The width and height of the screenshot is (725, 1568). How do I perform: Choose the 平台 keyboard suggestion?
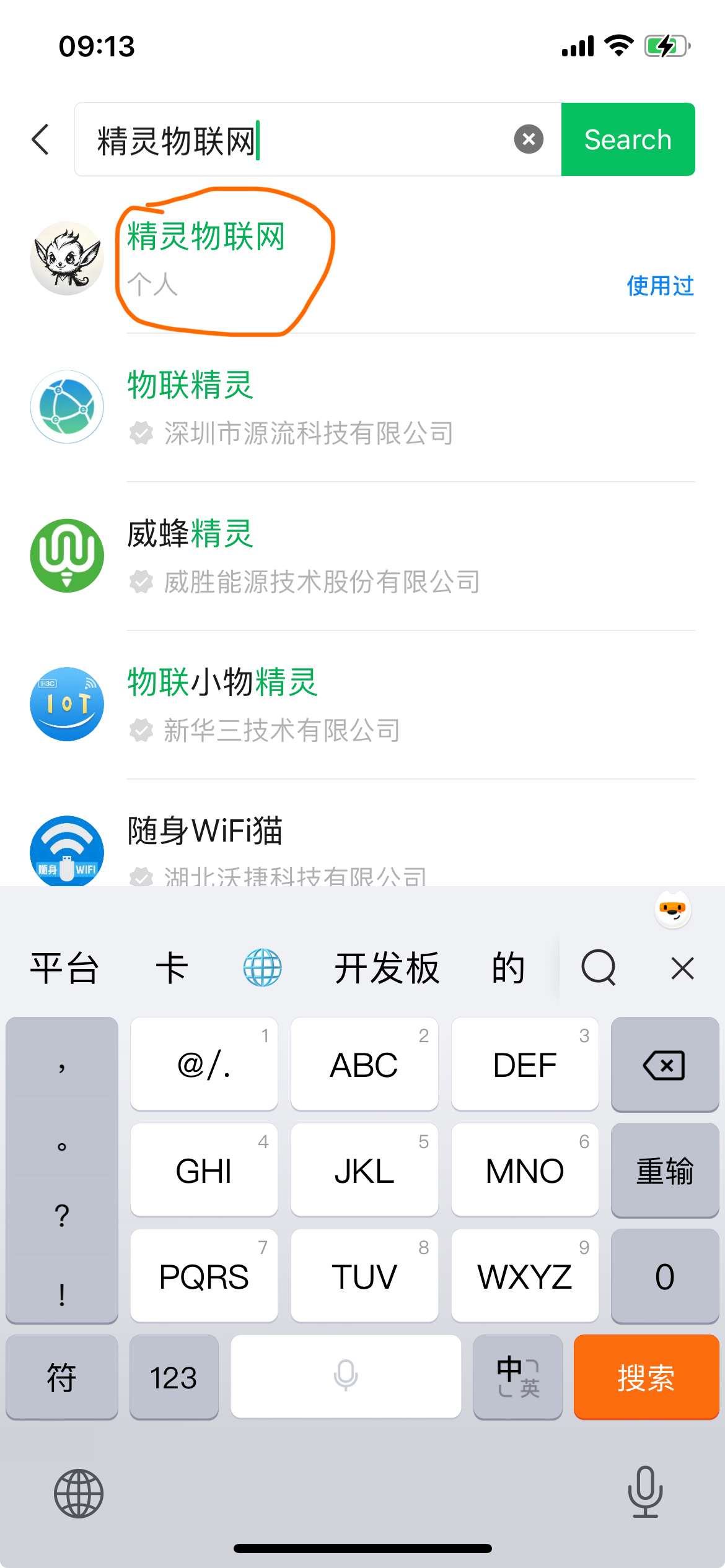[64, 969]
